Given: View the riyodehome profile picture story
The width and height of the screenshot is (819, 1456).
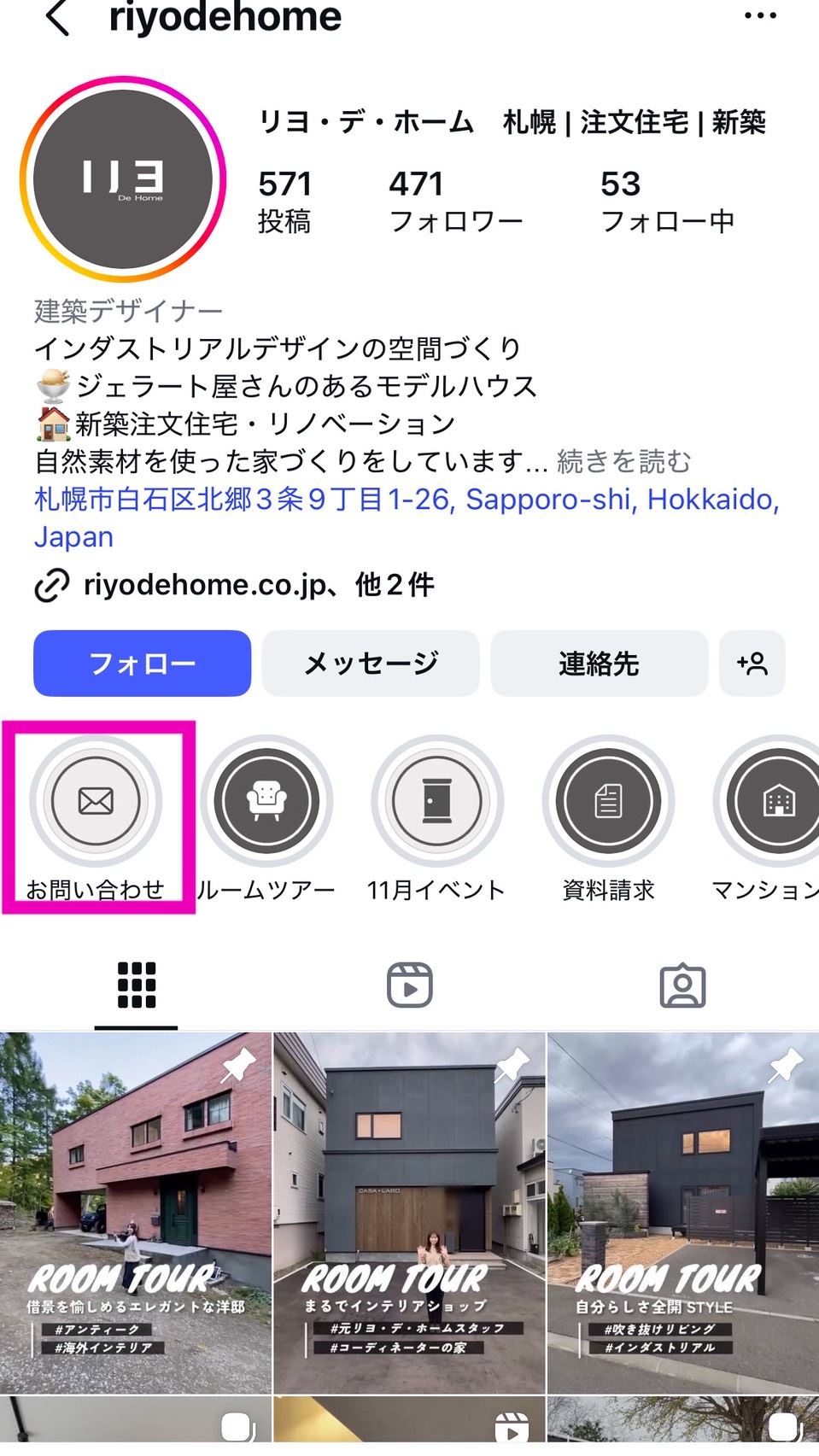Looking at the screenshot, I should click(123, 179).
